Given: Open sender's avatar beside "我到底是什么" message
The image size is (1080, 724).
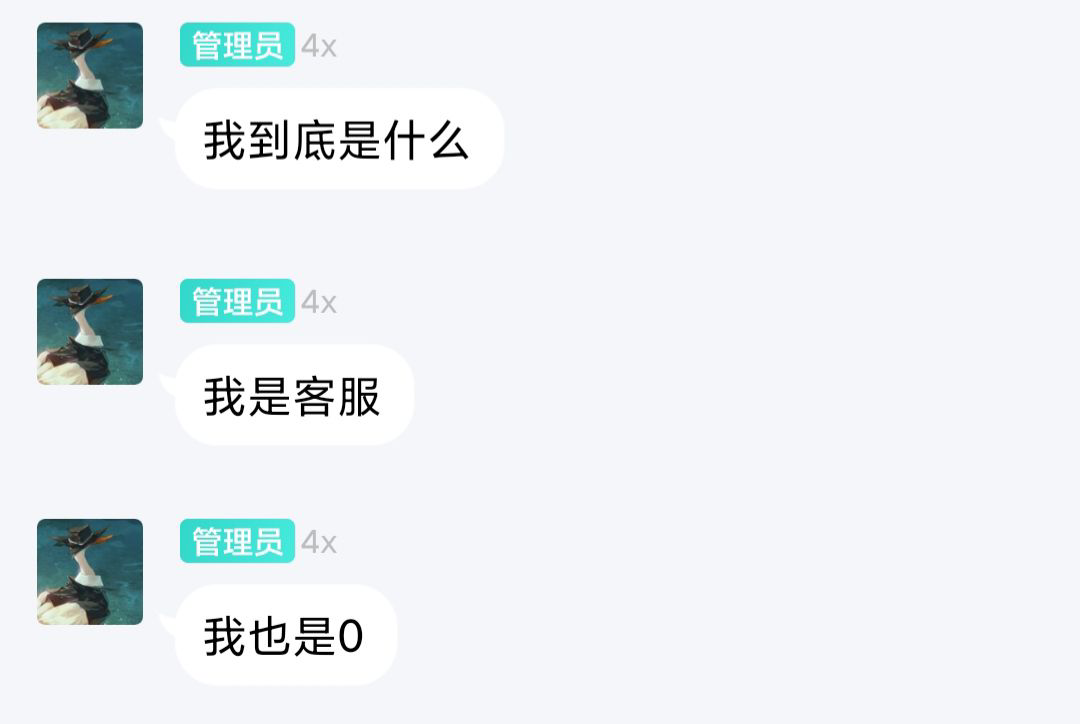Looking at the screenshot, I should (90, 76).
